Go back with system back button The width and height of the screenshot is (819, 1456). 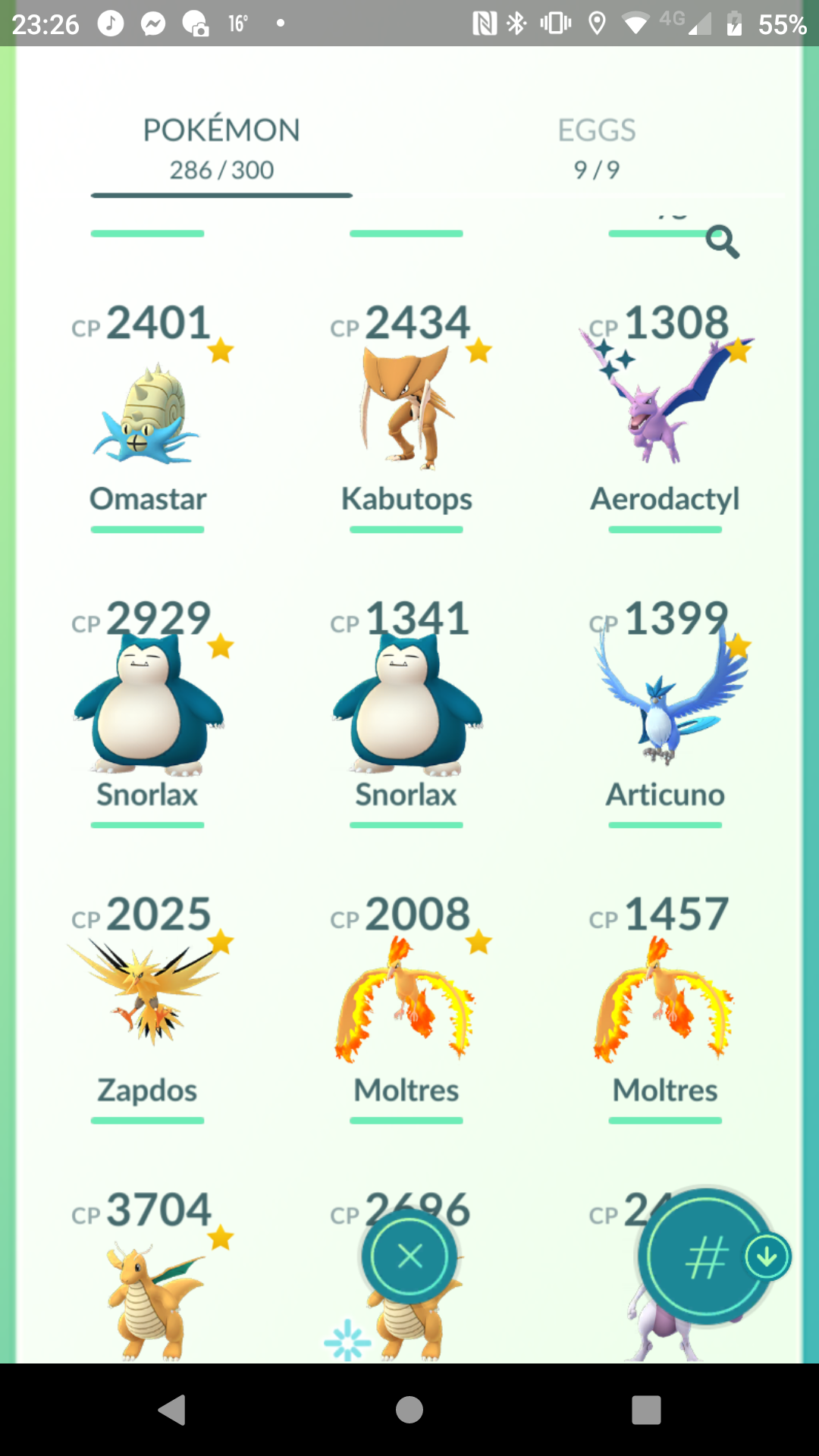pyautogui.click(x=172, y=1410)
